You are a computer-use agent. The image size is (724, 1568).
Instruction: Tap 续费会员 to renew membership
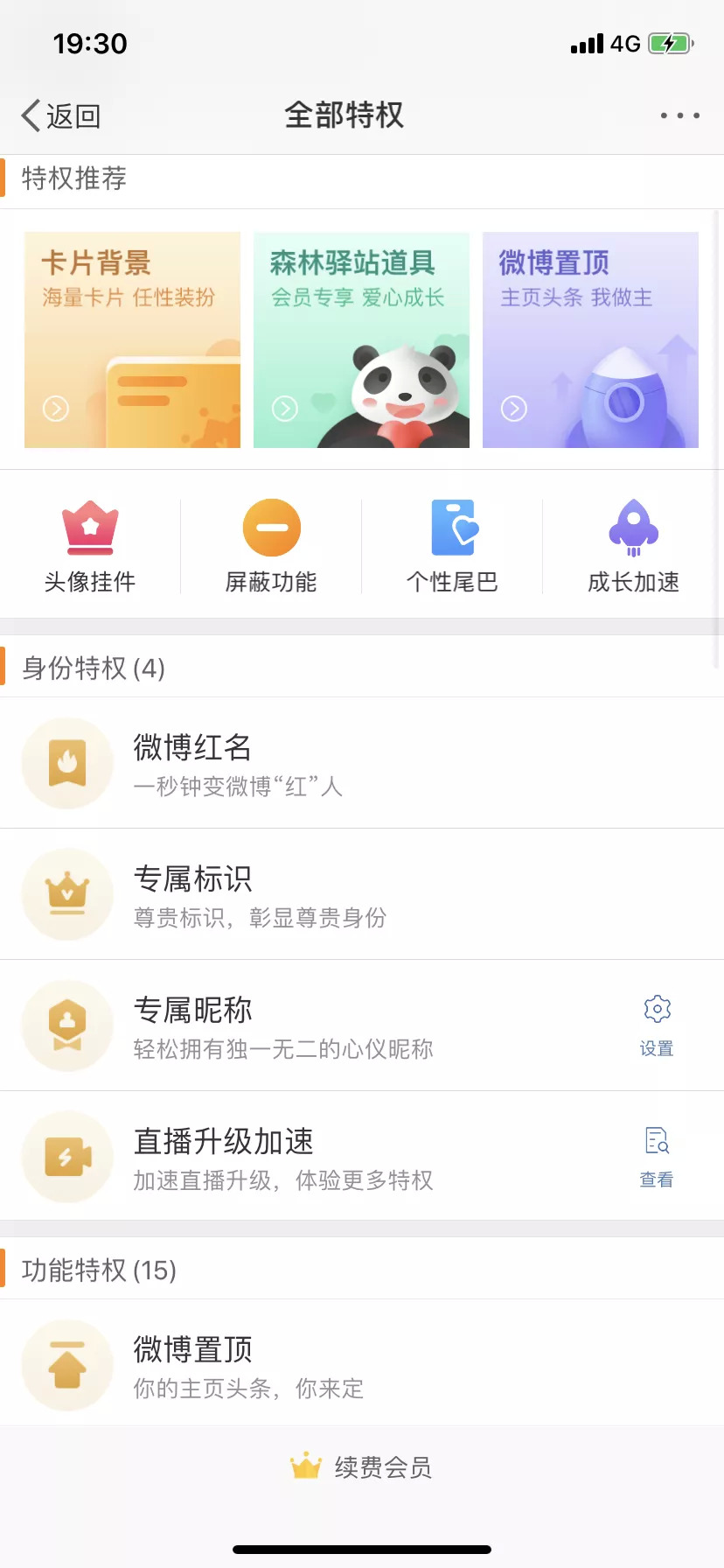tap(362, 1467)
